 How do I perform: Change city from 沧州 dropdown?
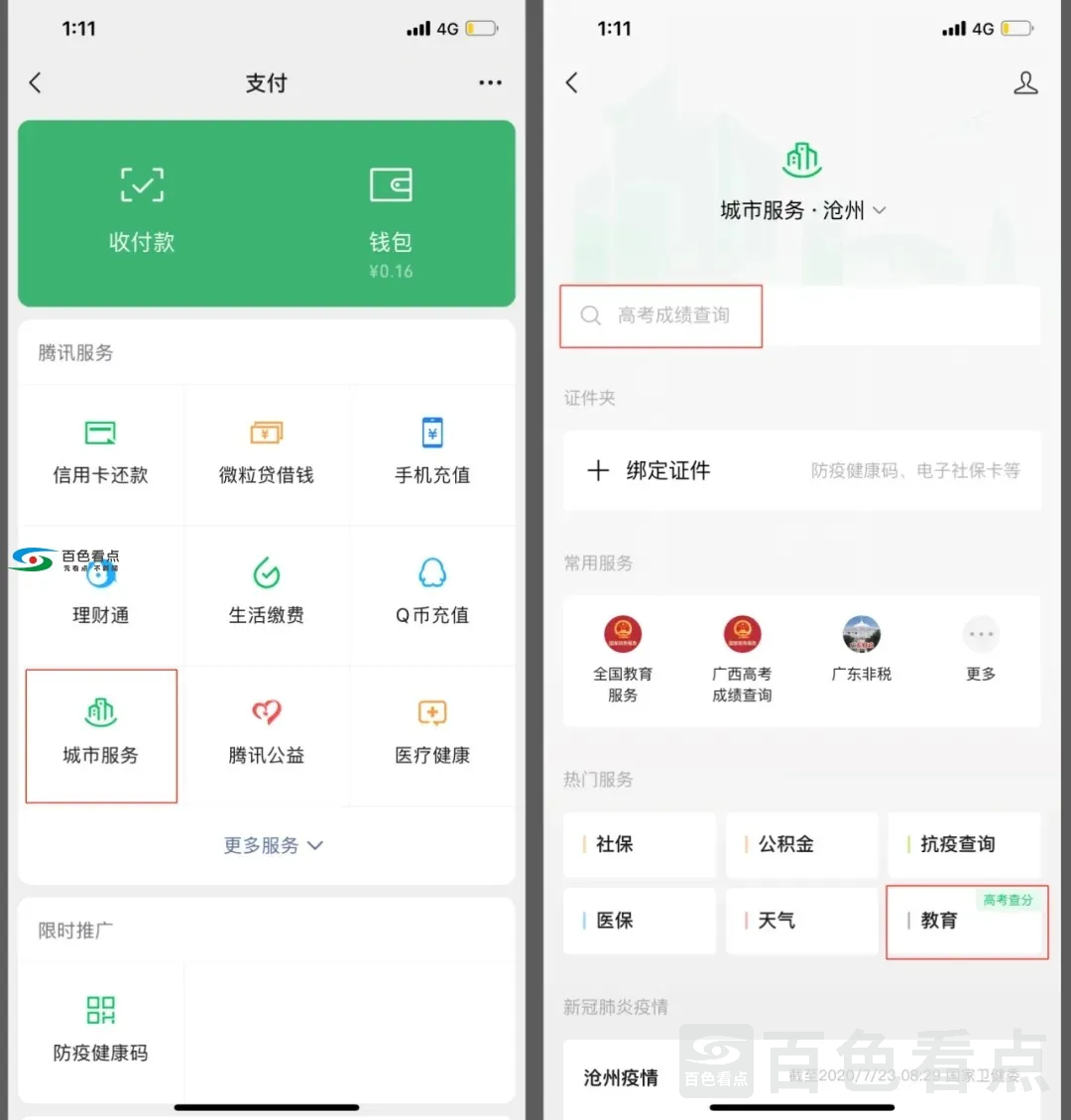tap(803, 210)
